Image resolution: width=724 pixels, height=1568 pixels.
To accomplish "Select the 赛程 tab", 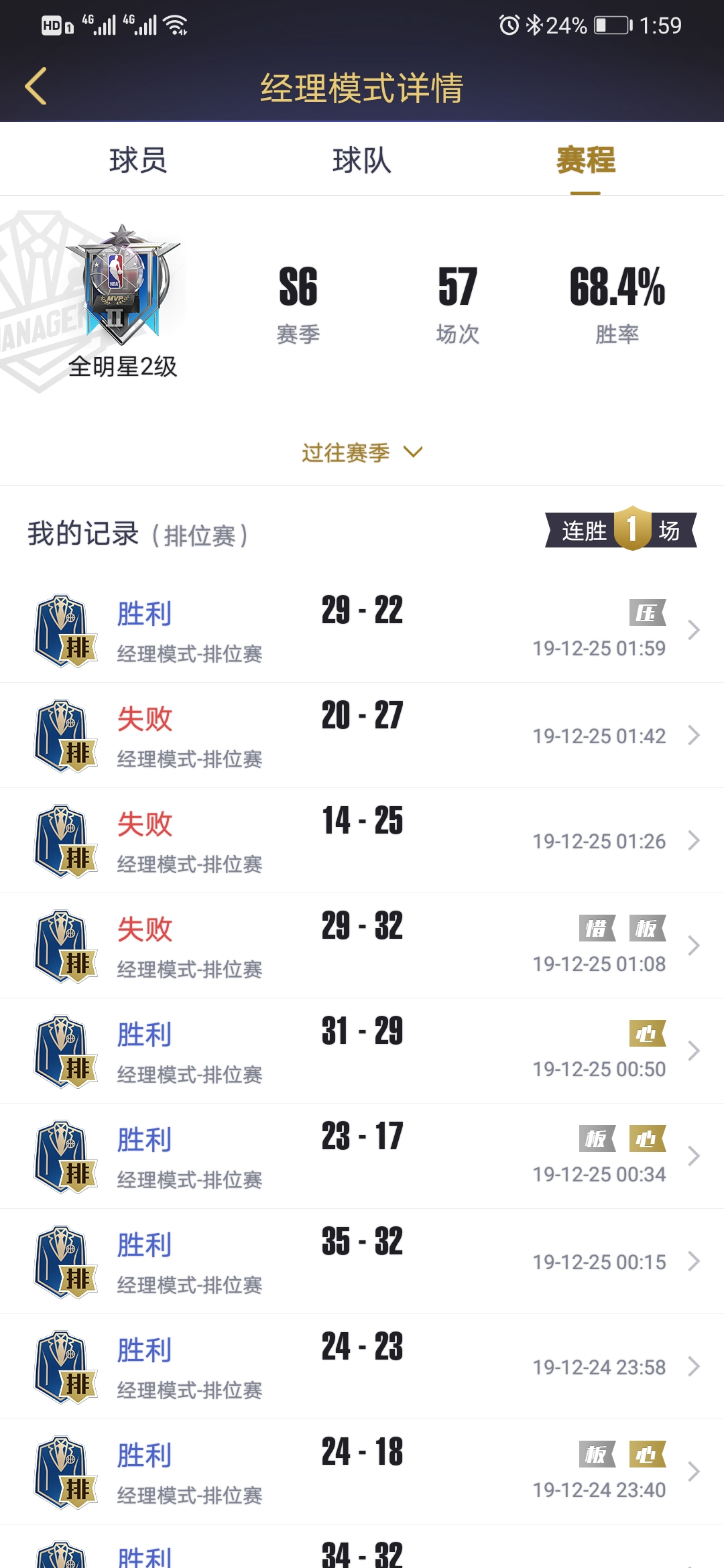I will click(x=585, y=160).
